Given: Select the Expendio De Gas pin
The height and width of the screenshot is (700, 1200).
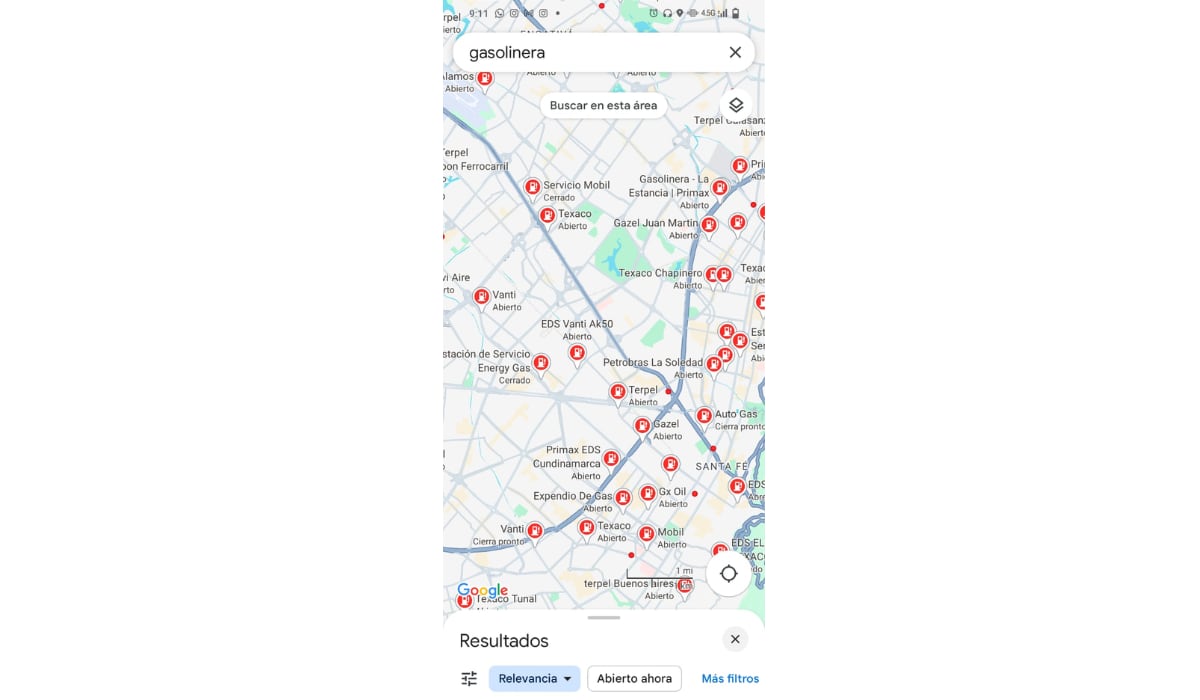Looking at the screenshot, I should click(623, 498).
